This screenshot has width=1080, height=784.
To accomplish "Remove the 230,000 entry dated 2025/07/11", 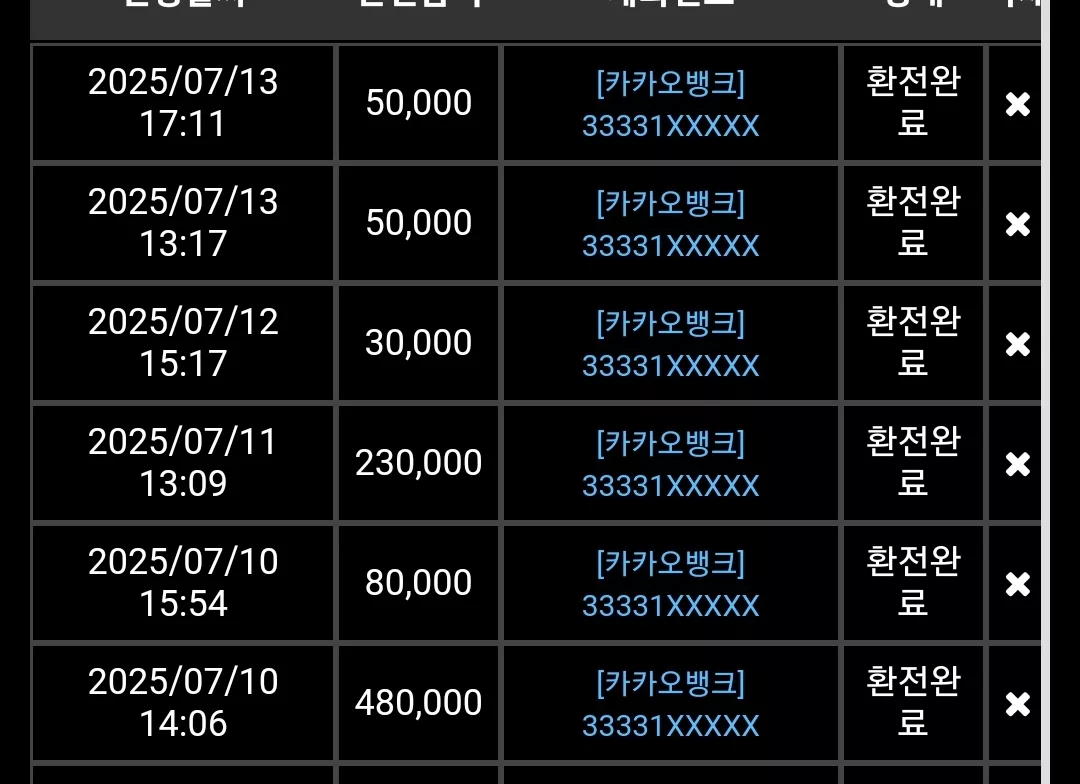I will tap(1017, 464).
